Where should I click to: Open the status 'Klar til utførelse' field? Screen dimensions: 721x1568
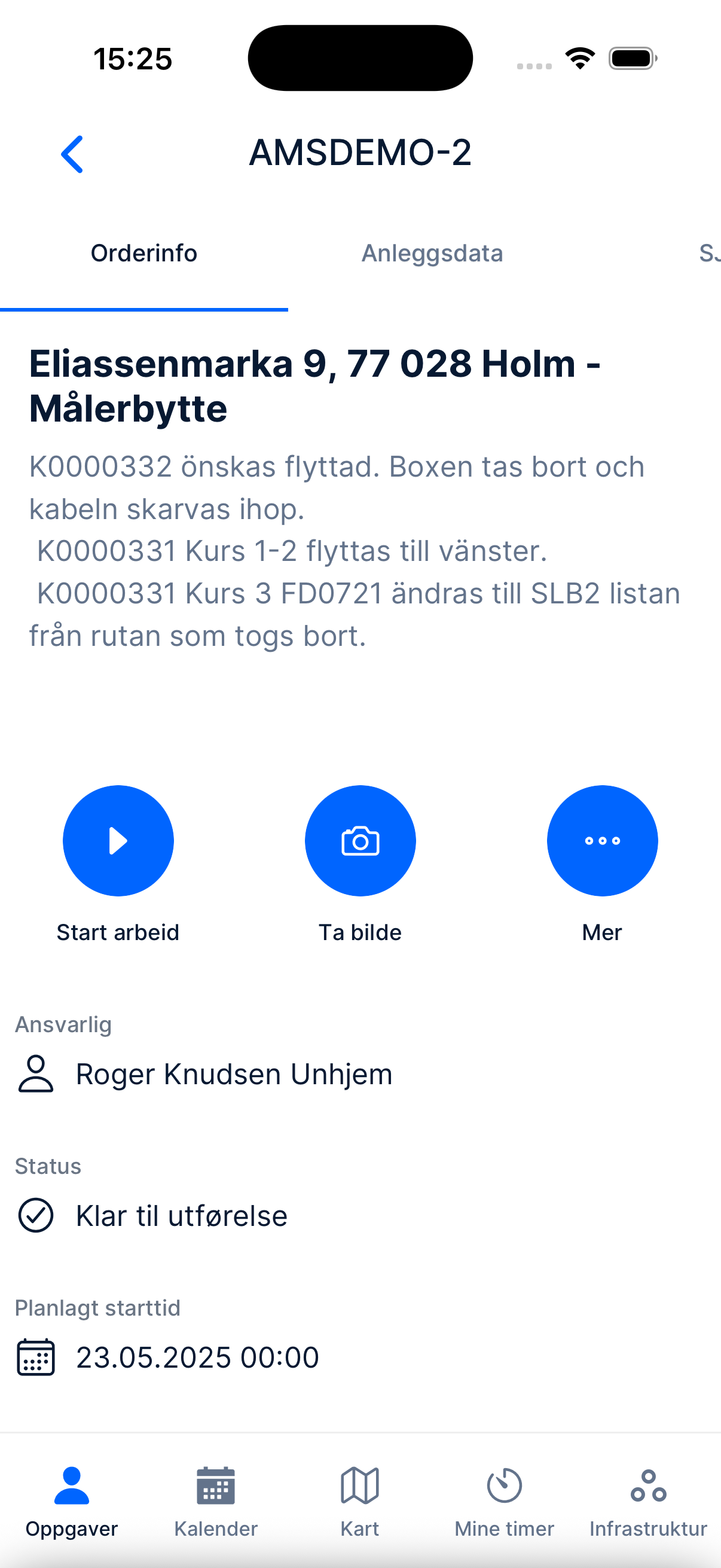181,1215
